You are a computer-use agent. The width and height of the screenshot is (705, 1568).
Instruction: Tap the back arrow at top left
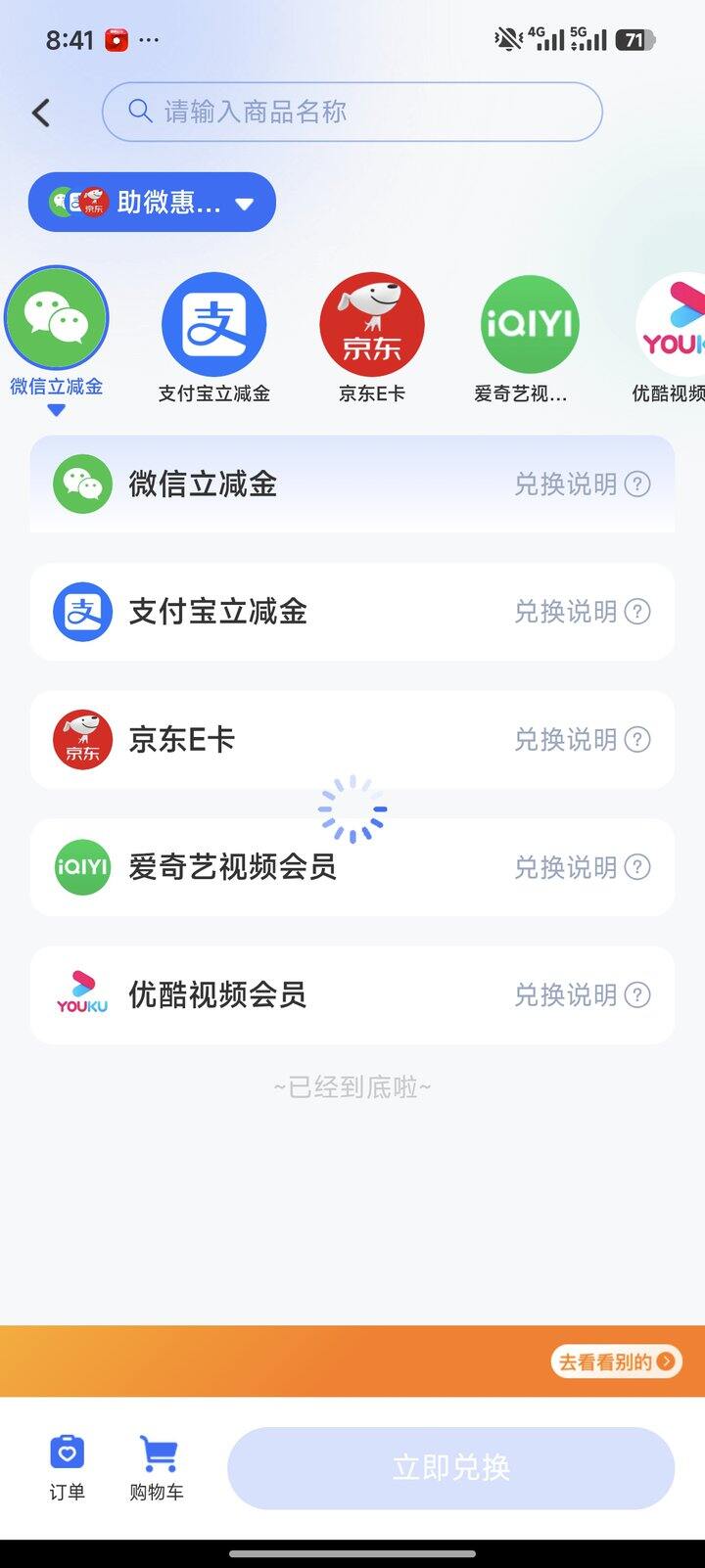pos(39,112)
